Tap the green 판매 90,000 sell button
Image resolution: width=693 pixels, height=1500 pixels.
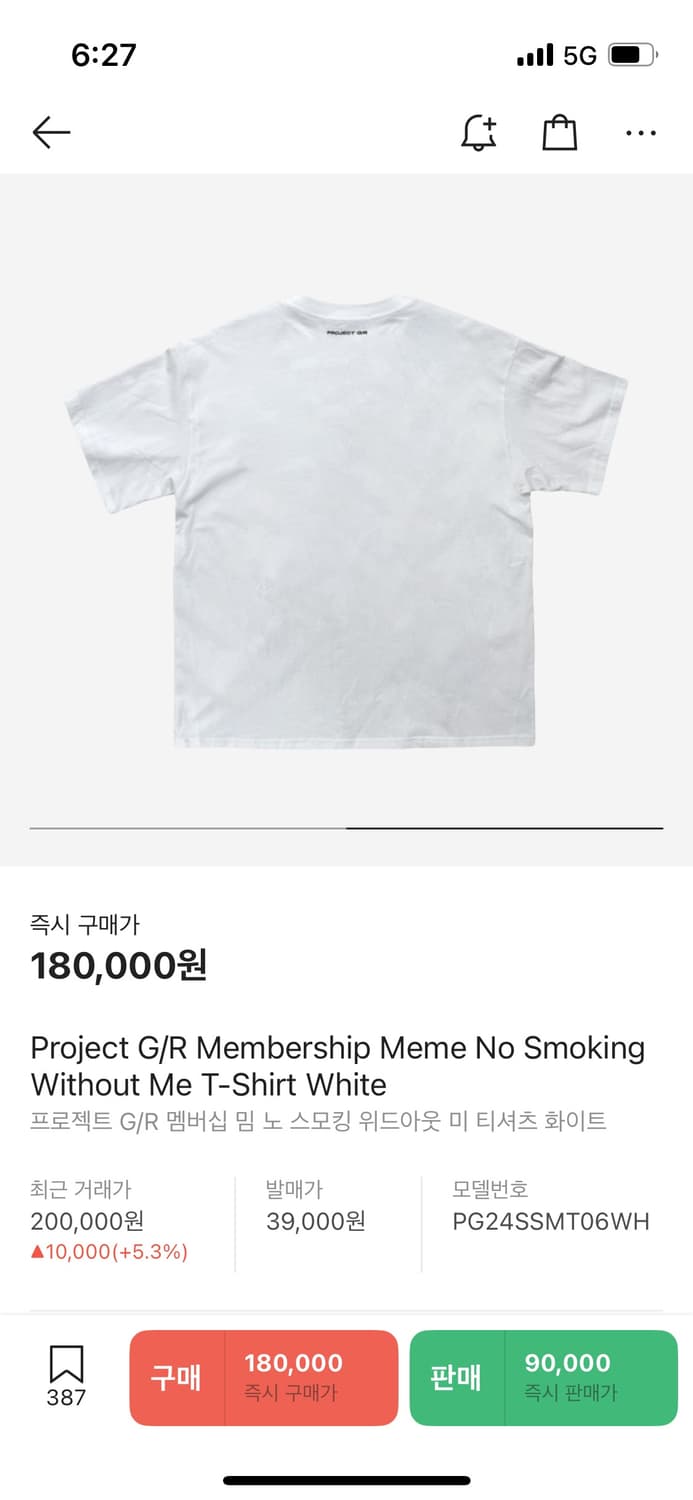(x=543, y=1377)
